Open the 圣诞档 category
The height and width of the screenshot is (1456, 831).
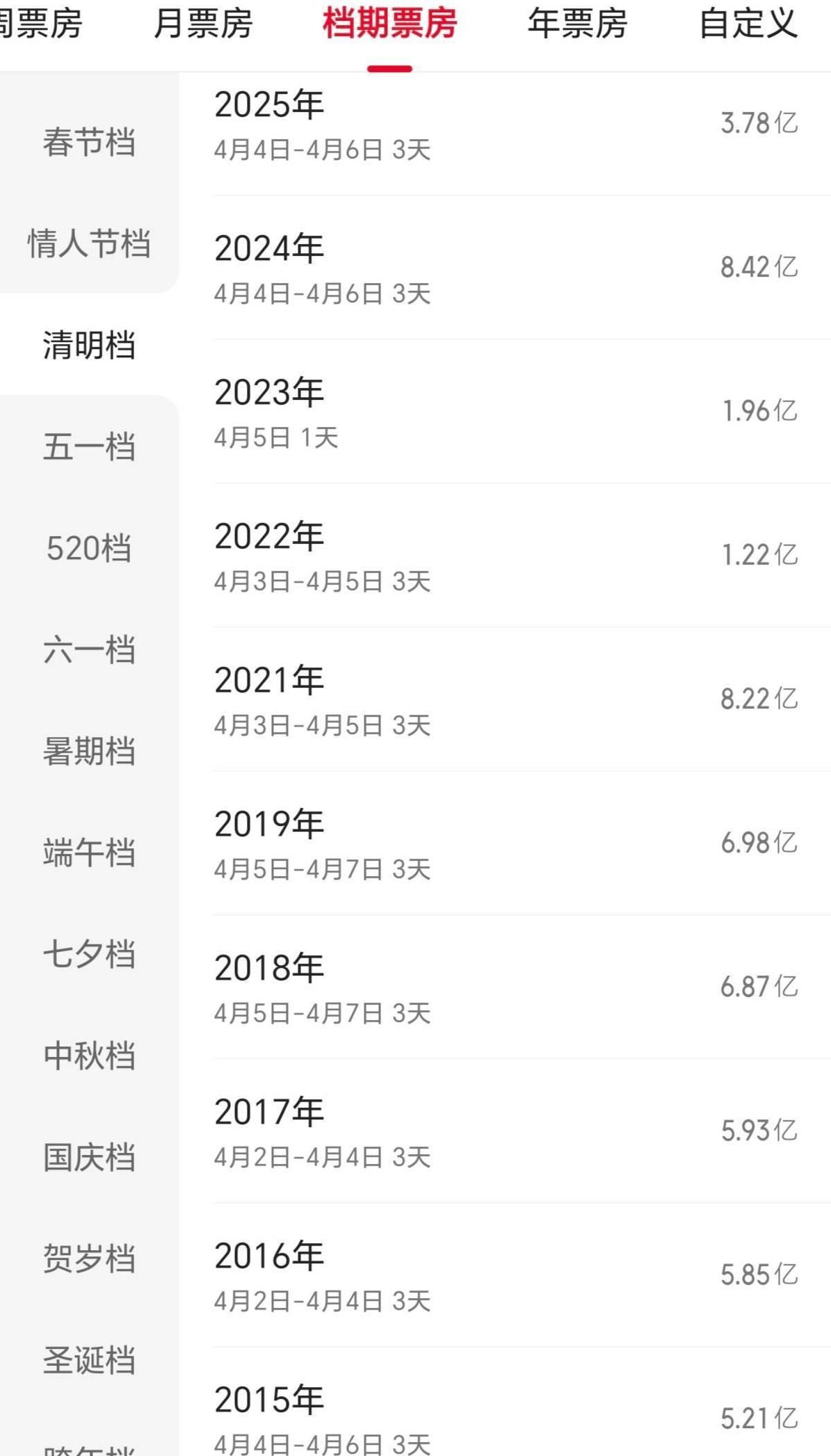89,1360
